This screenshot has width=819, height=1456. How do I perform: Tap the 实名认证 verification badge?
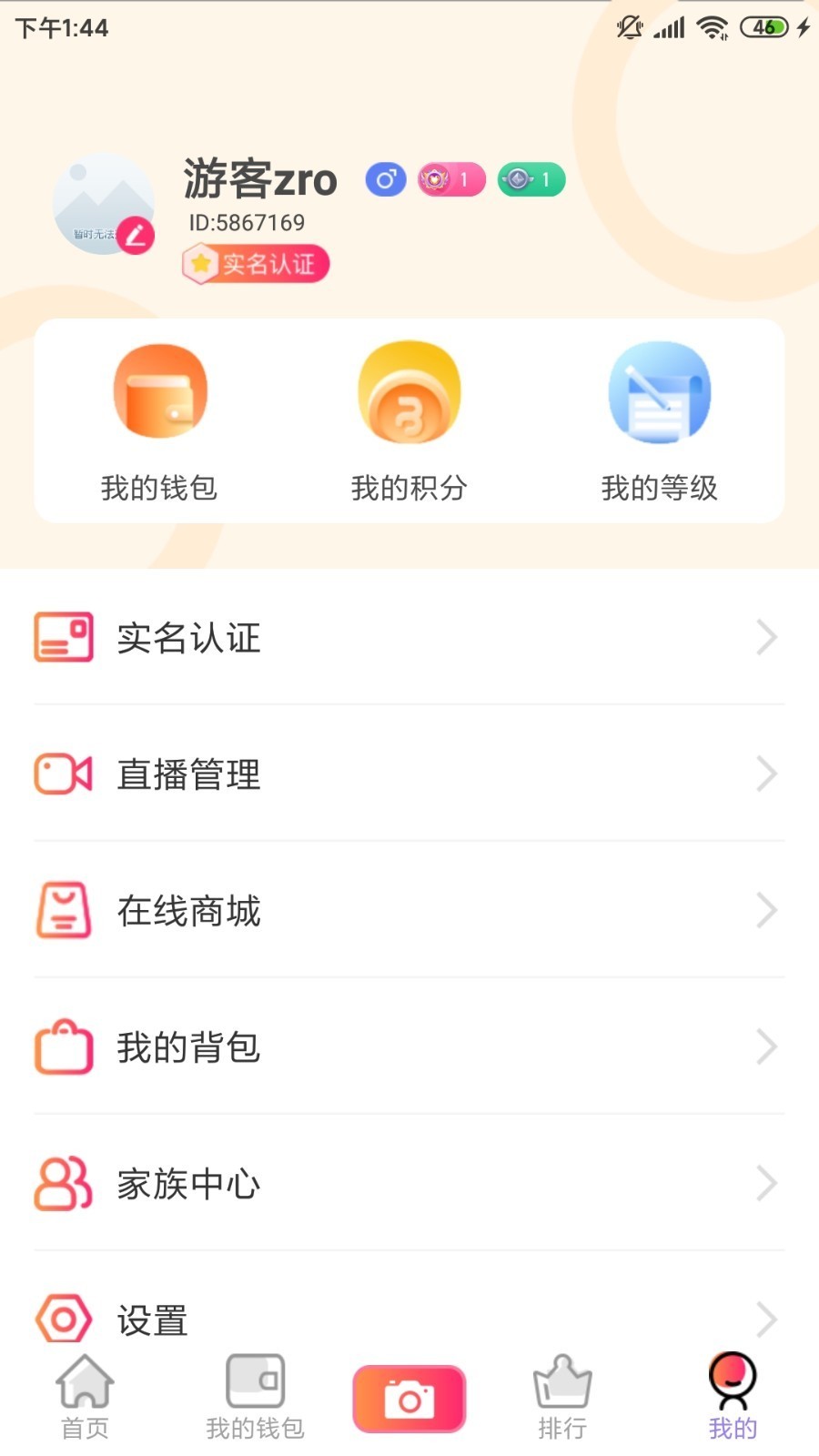click(258, 264)
